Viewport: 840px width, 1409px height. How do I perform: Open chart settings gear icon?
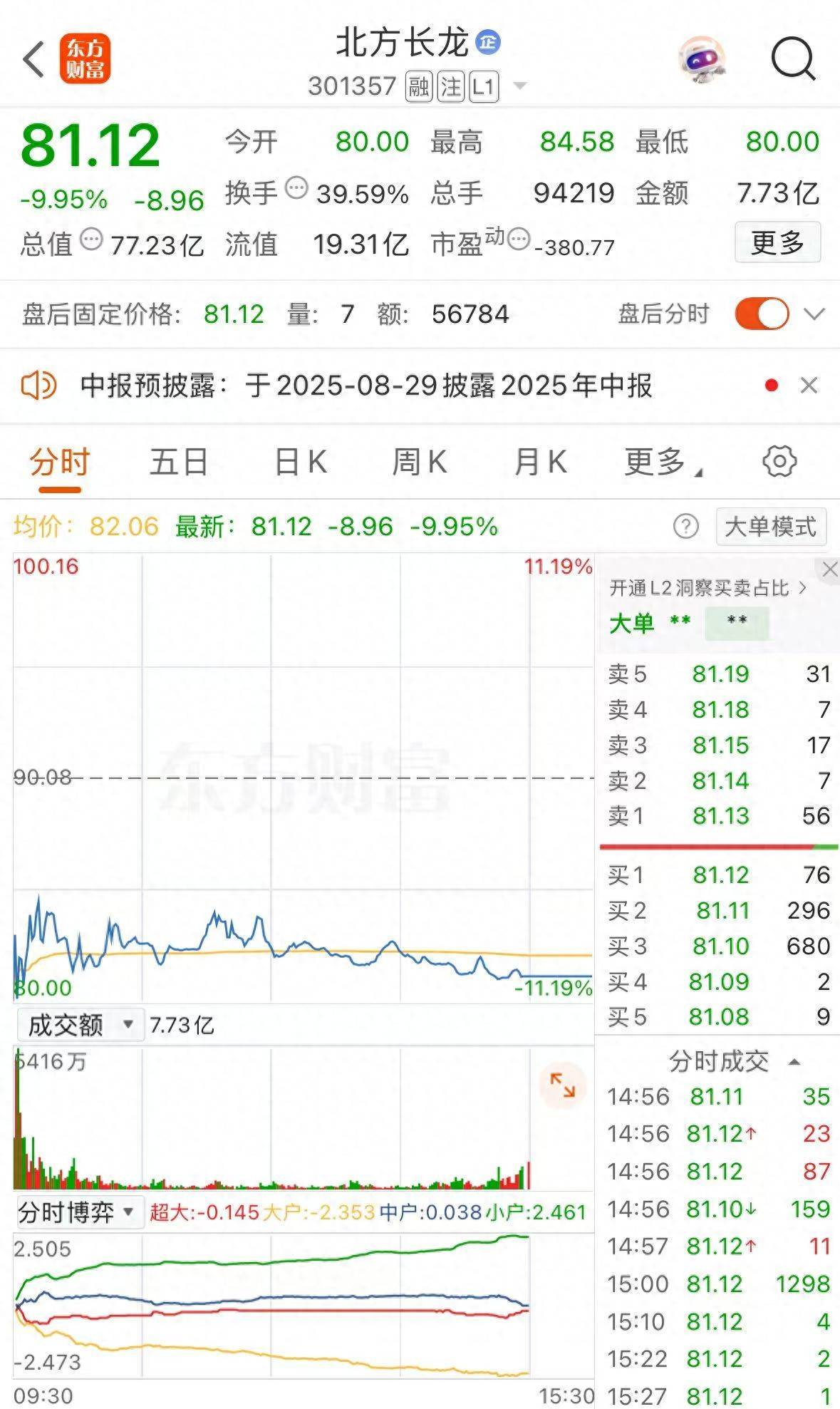tap(779, 462)
